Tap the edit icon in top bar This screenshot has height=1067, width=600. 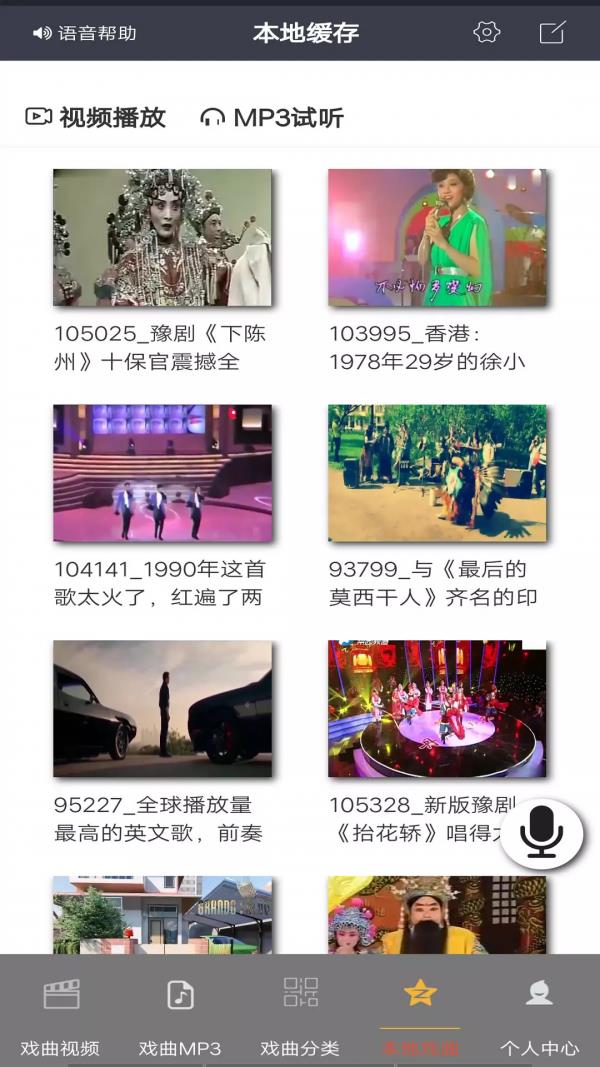(552, 32)
